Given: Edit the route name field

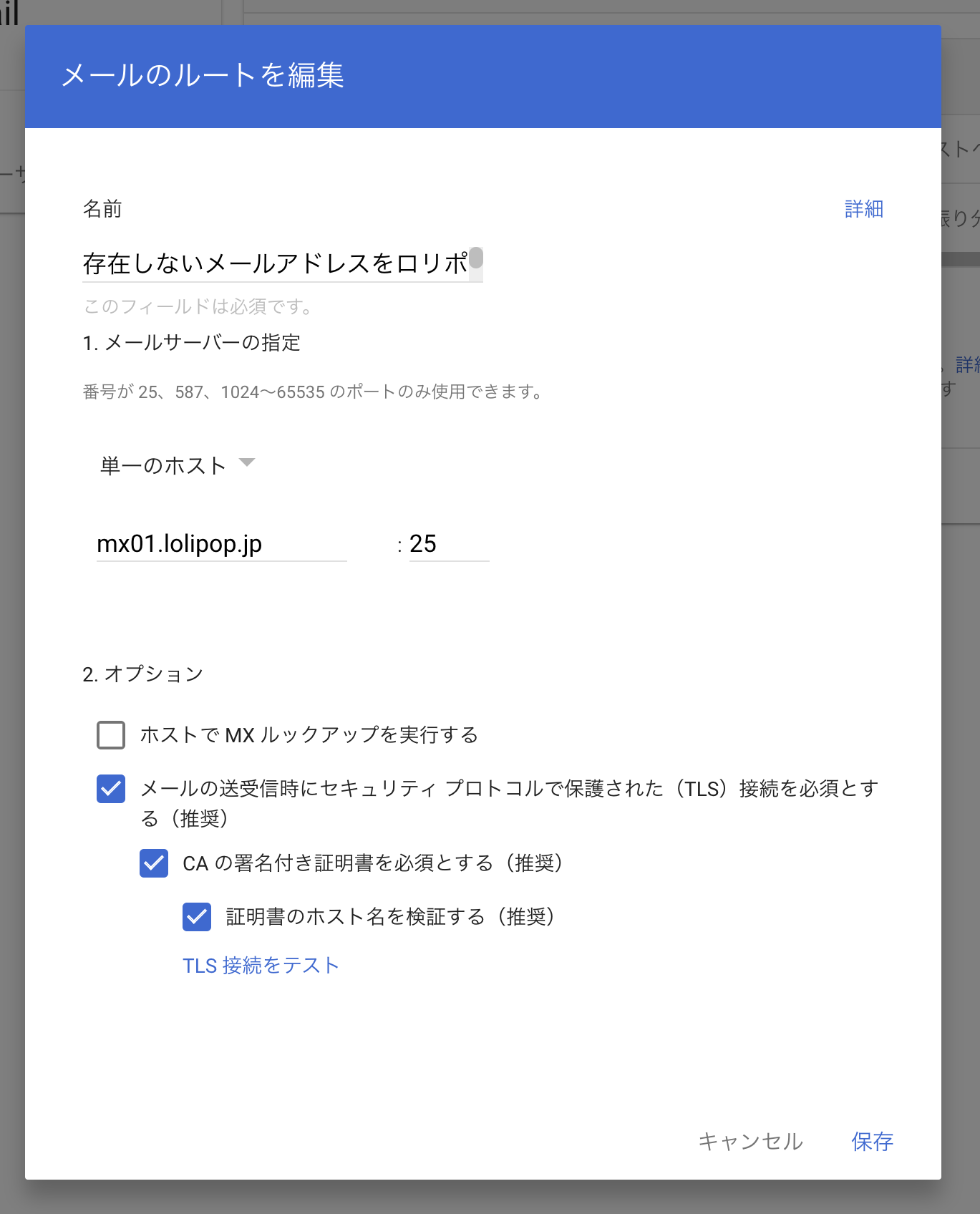Looking at the screenshot, I should coord(276,263).
